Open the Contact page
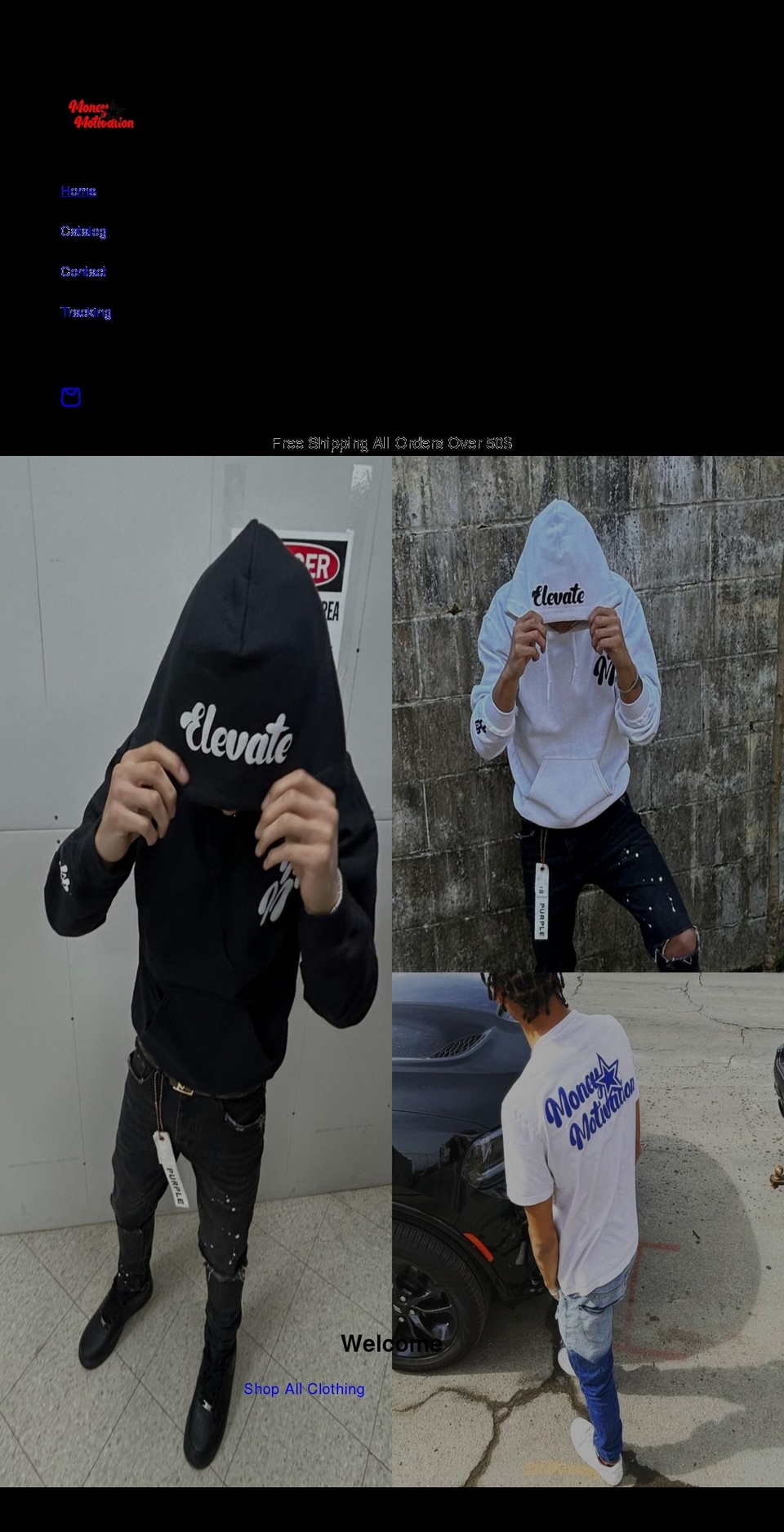Viewport: 784px width, 1532px height. pyautogui.click(x=83, y=271)
